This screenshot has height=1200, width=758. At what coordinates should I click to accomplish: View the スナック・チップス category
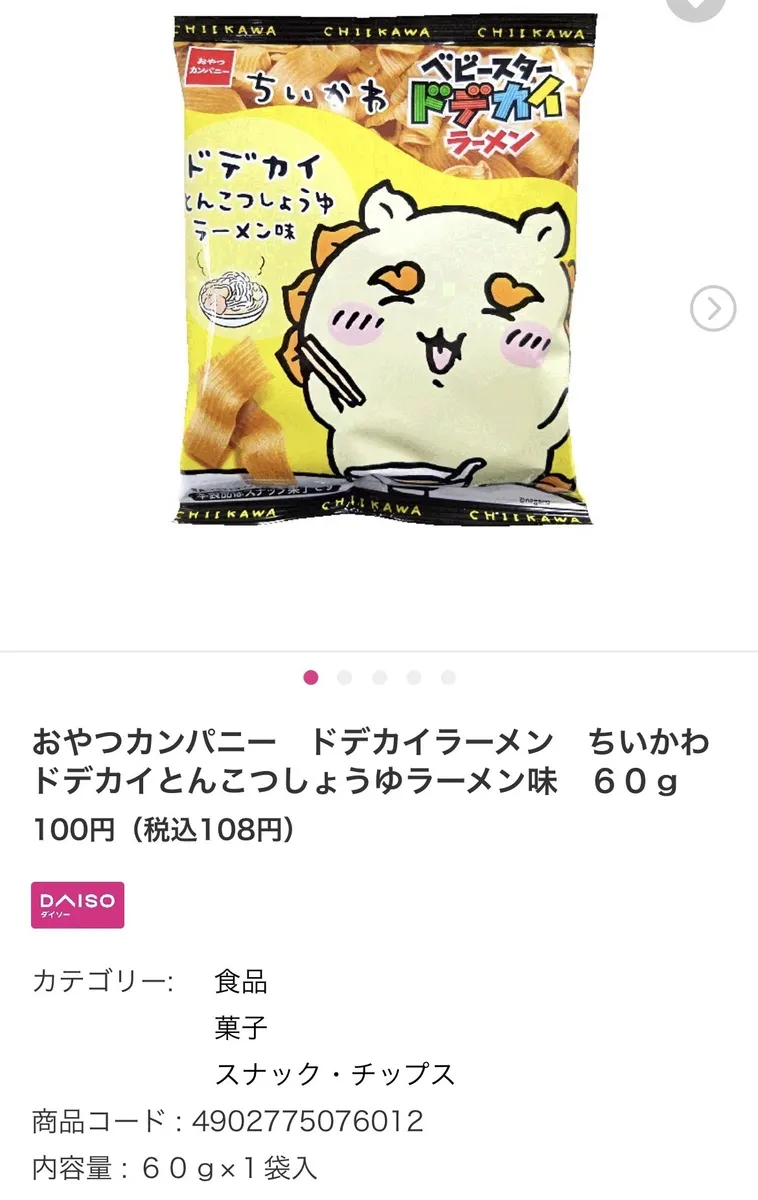pyautogui.click(x=335, y=1074)
